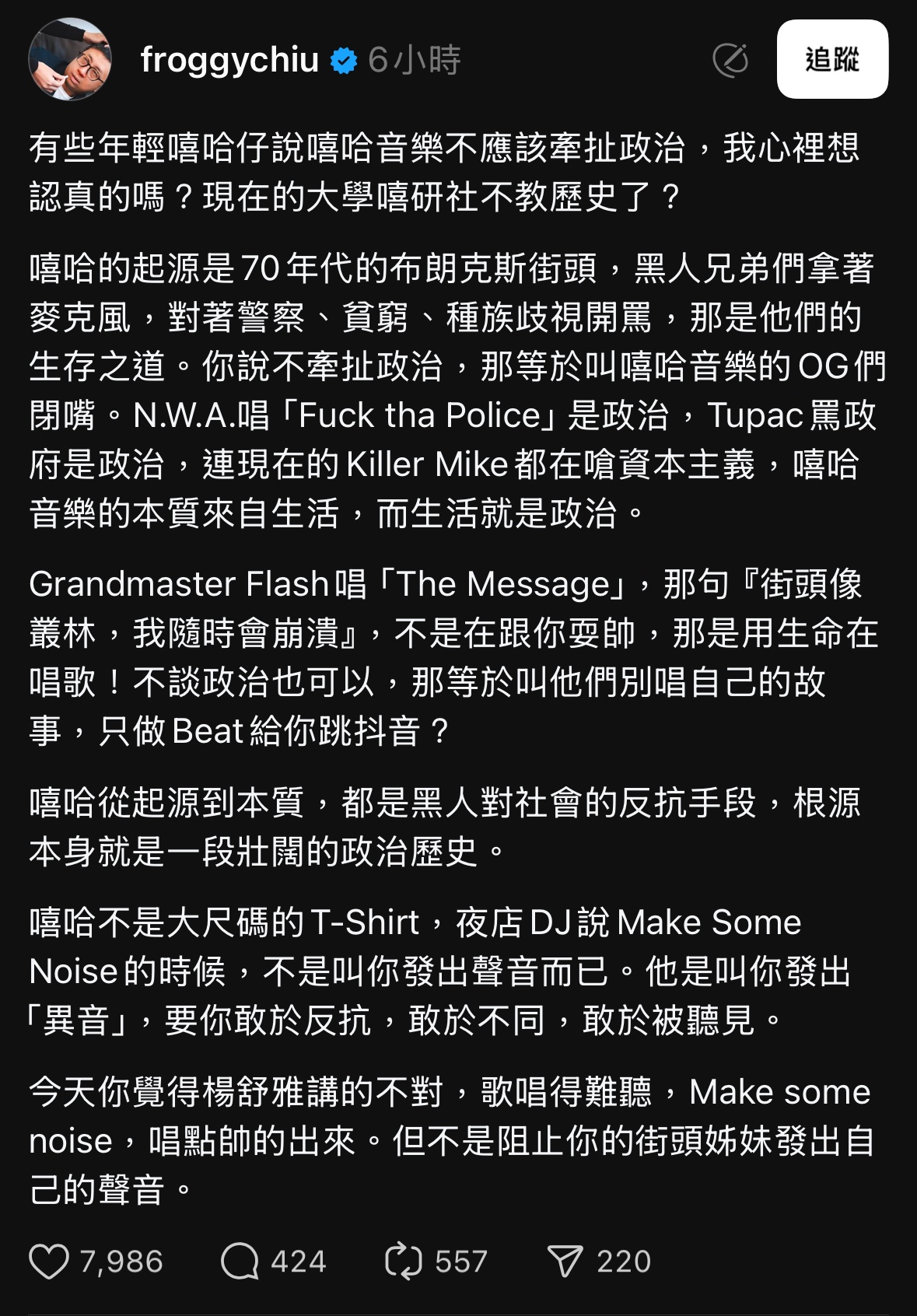Open comments via the speech bubble

[x=240, y=1261]
